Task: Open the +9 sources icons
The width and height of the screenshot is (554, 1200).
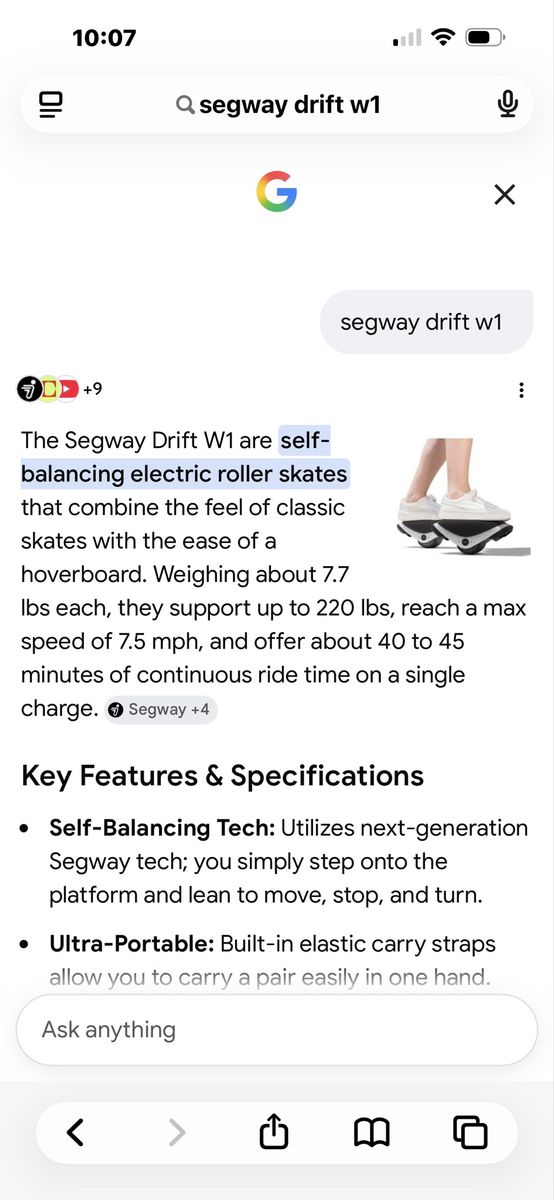Action: [x=60, y=389]
